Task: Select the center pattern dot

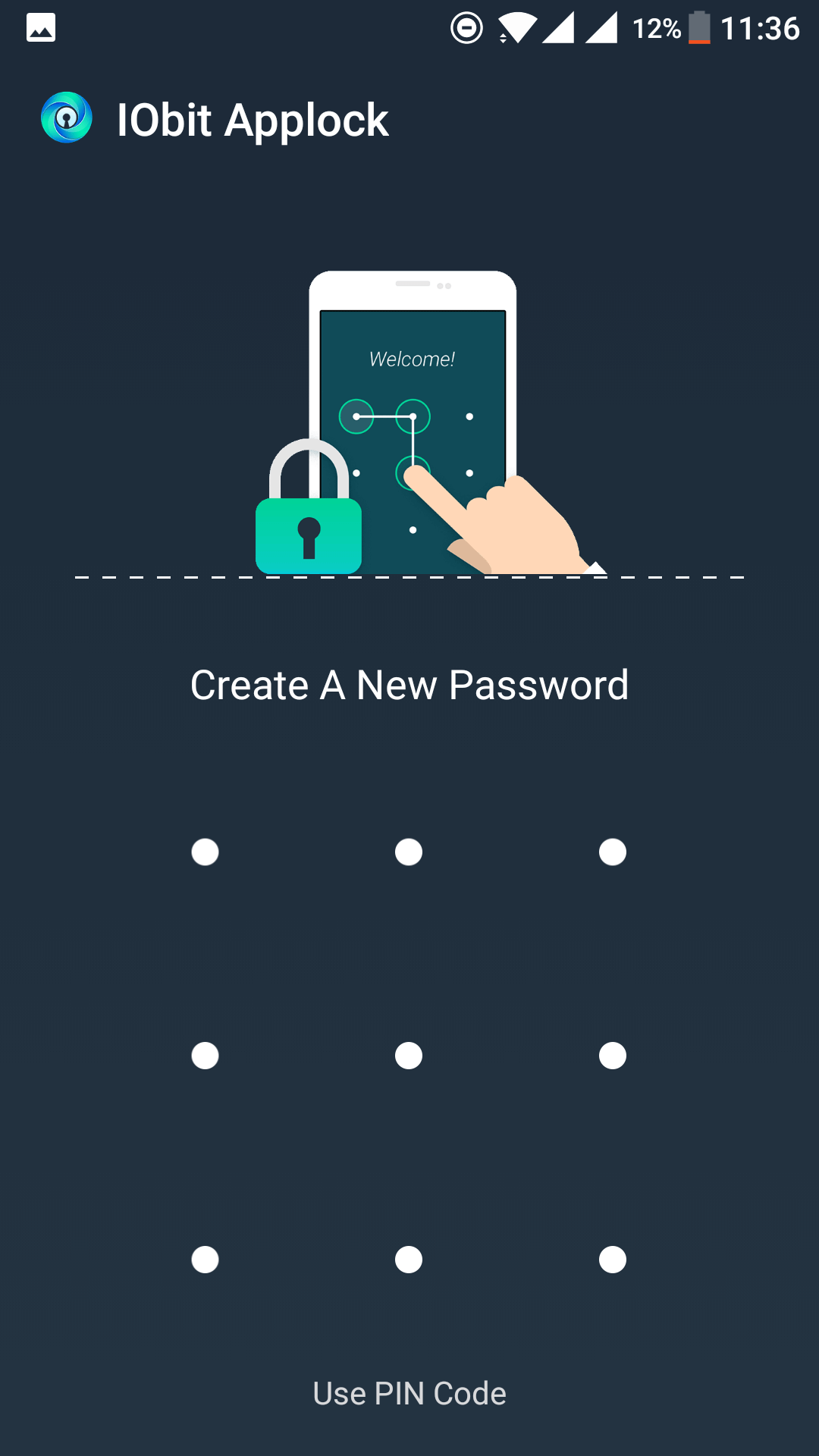Action: tap(409, 1056)
